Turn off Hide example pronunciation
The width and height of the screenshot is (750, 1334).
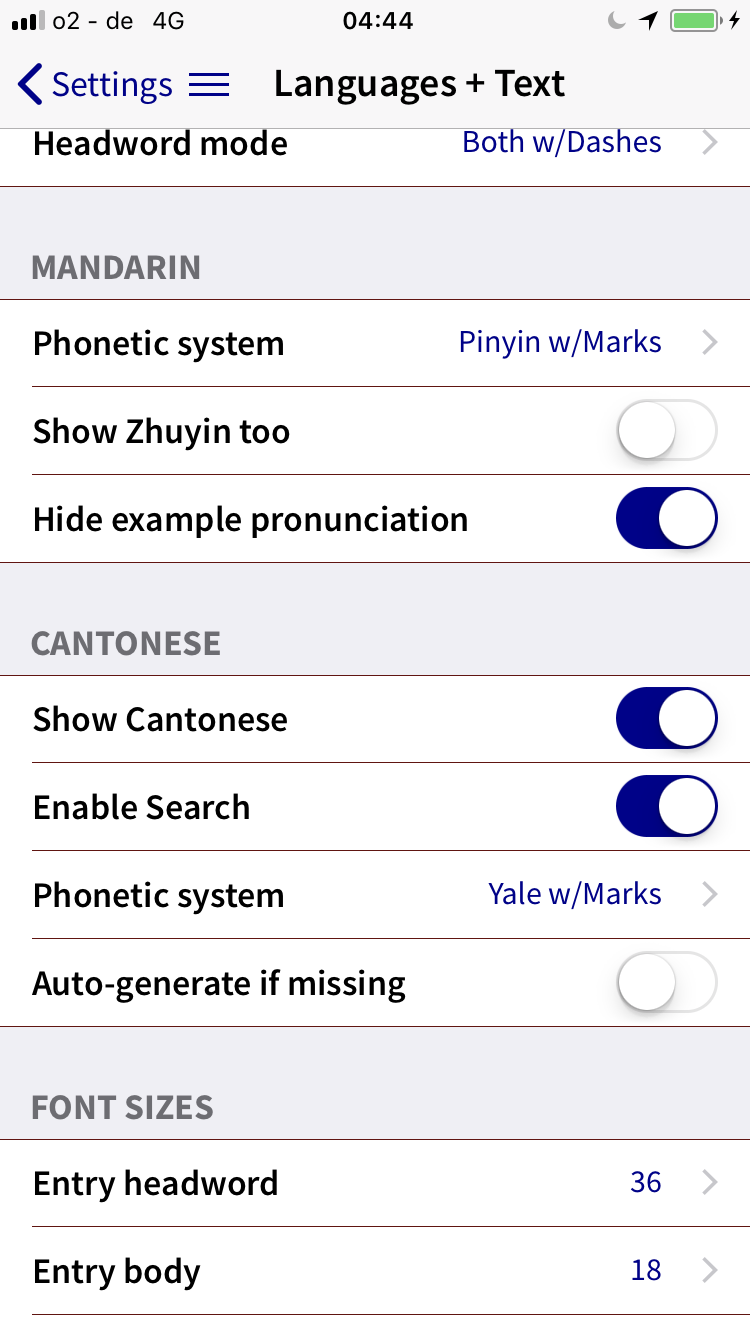pyautogui.click(x=667, y=519)
